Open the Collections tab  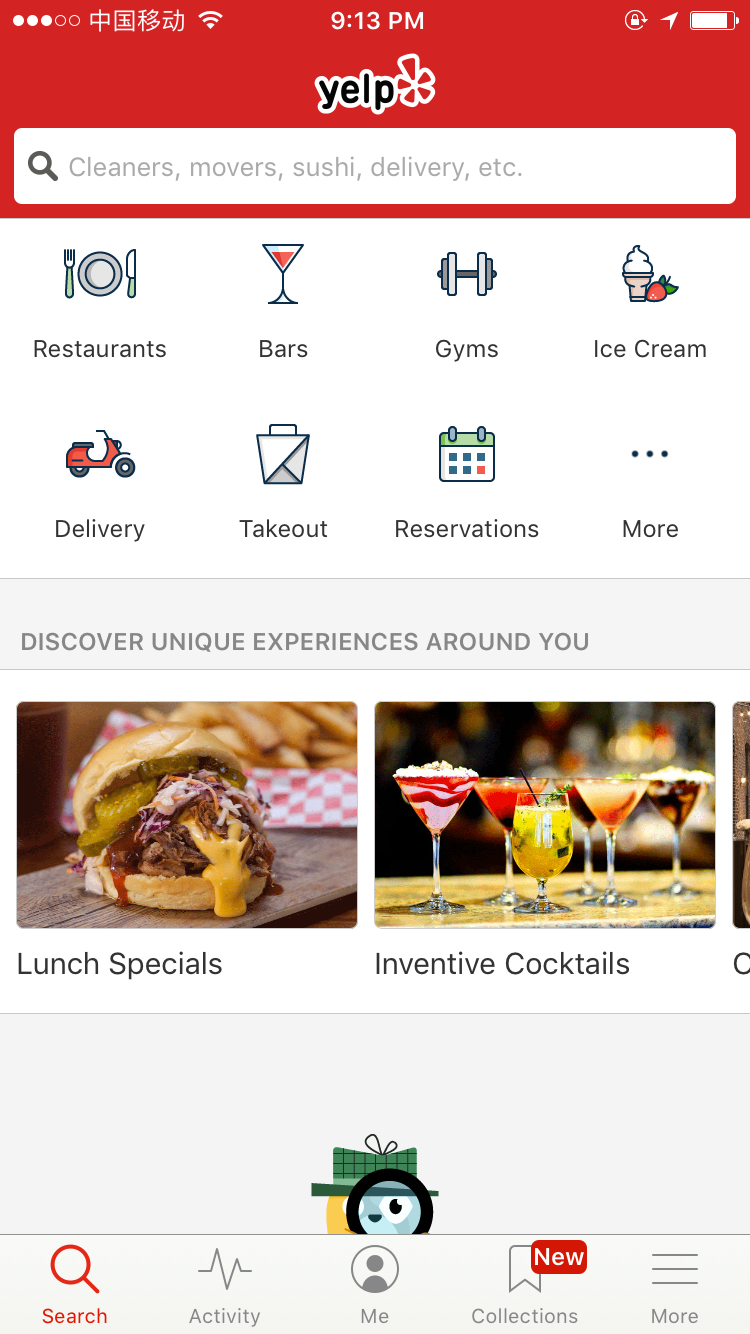pyautogui.click(x=525, y=1285)
